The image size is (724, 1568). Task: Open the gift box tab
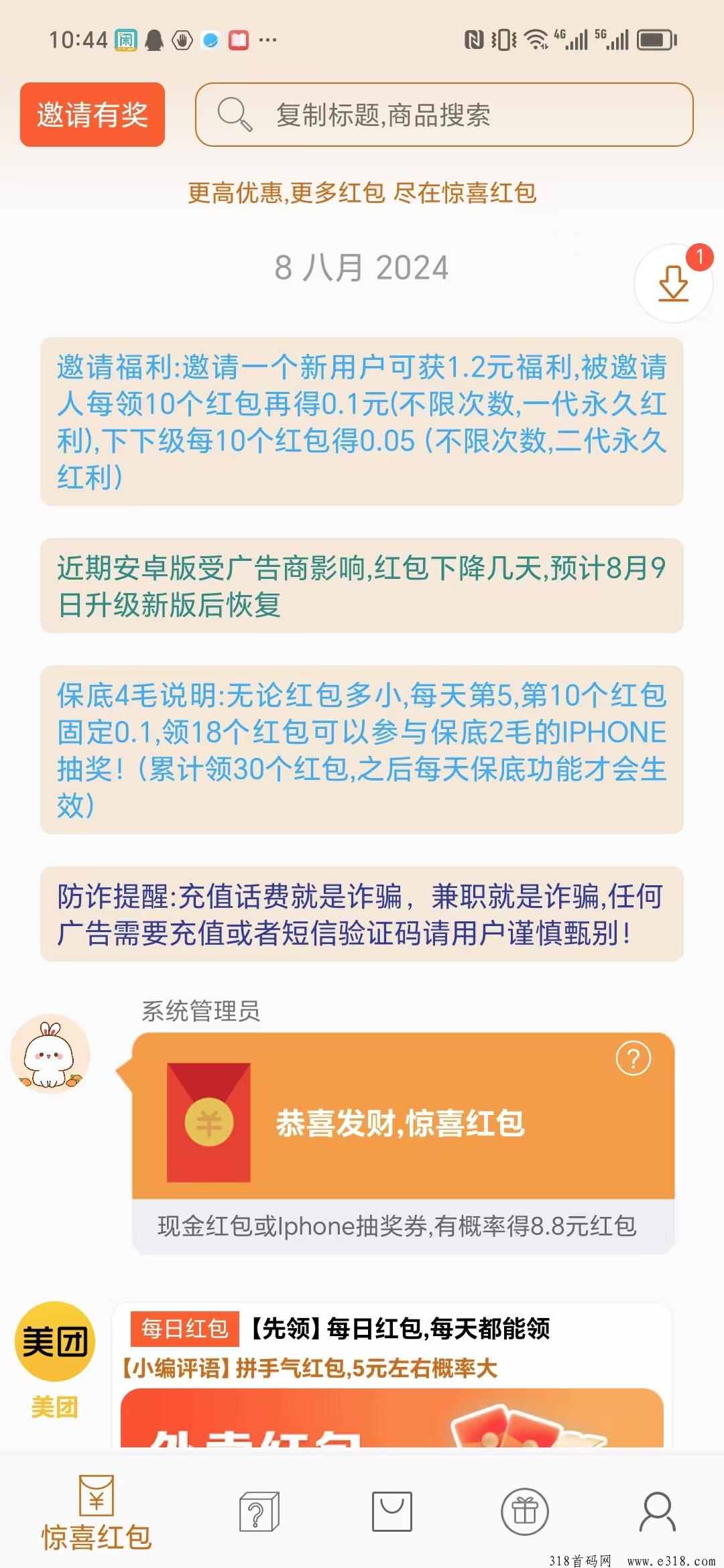point(525,1512)
